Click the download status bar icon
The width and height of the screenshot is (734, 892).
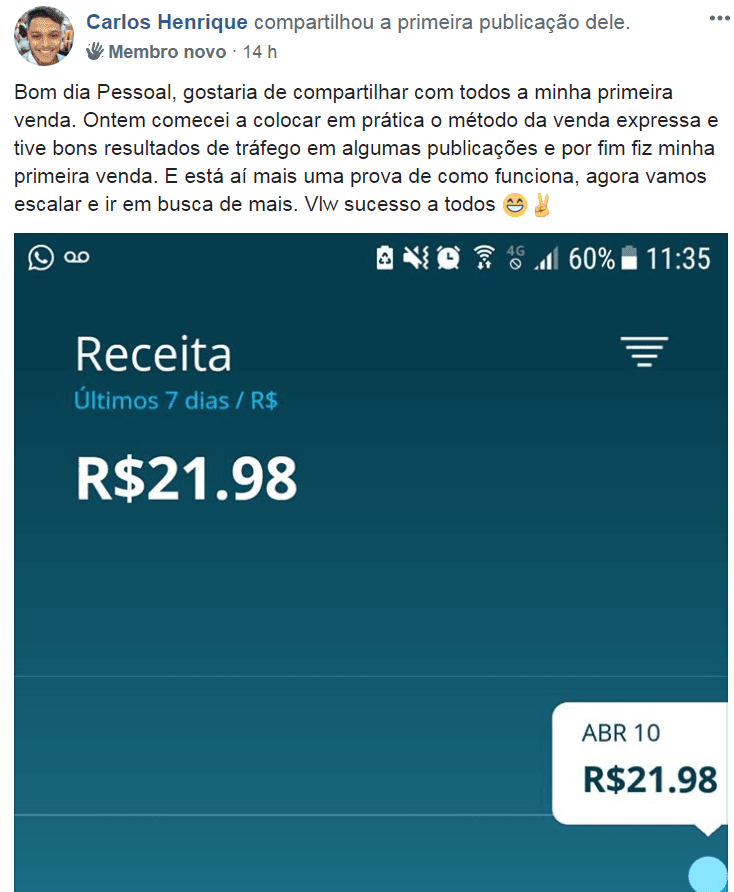tap(384, 258)
